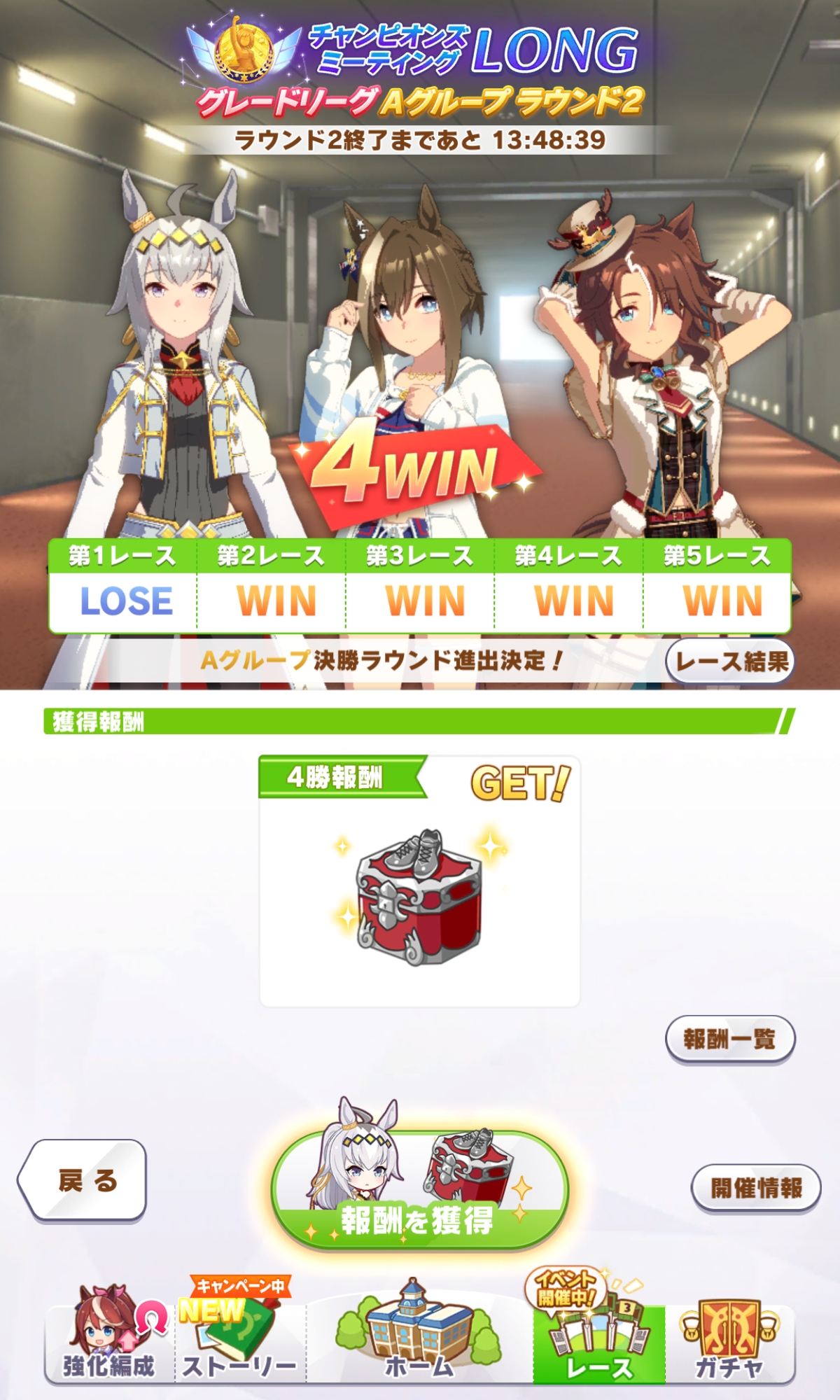This screenshot has width=840, height=1400.
Task: Open the 報酬一覧 rewards list
Action: [729, 1039]
